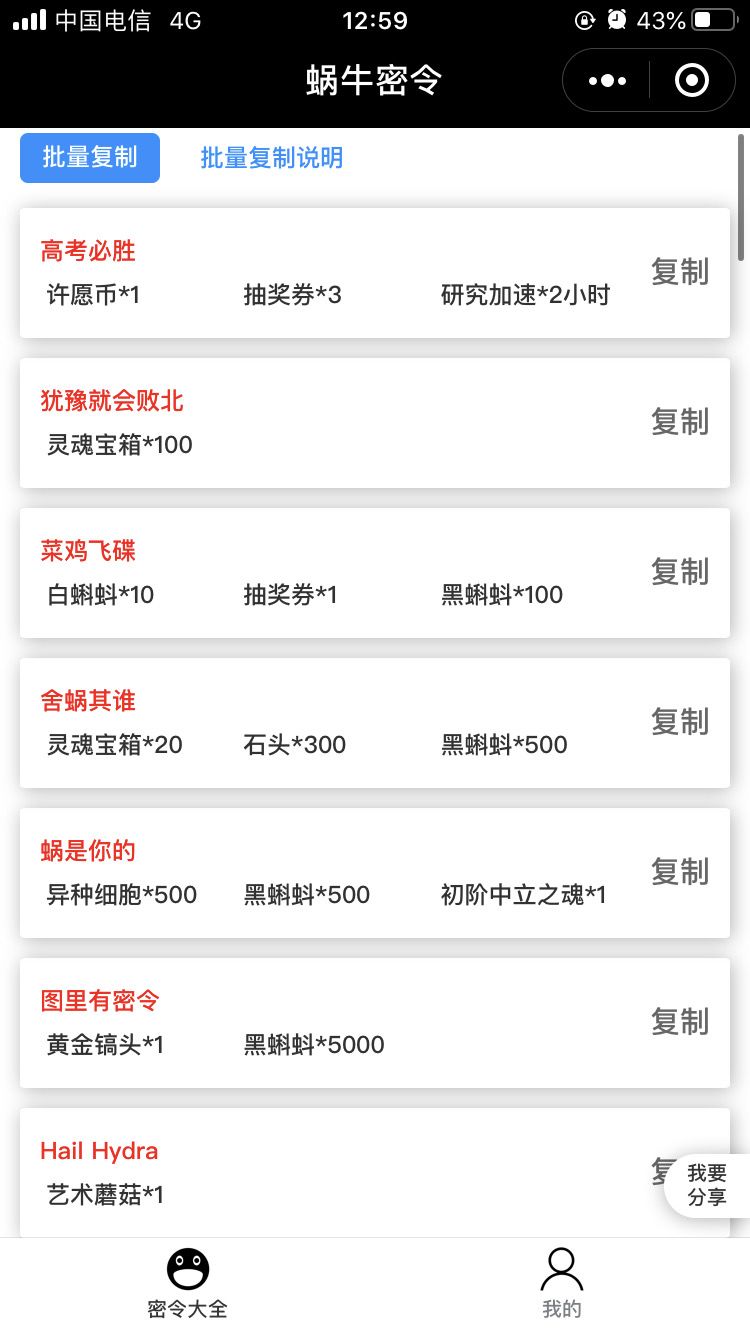Viewport: 750px width, 1334px height.
Task: Copy the 高考必胜 code
Action: [680, 272]
